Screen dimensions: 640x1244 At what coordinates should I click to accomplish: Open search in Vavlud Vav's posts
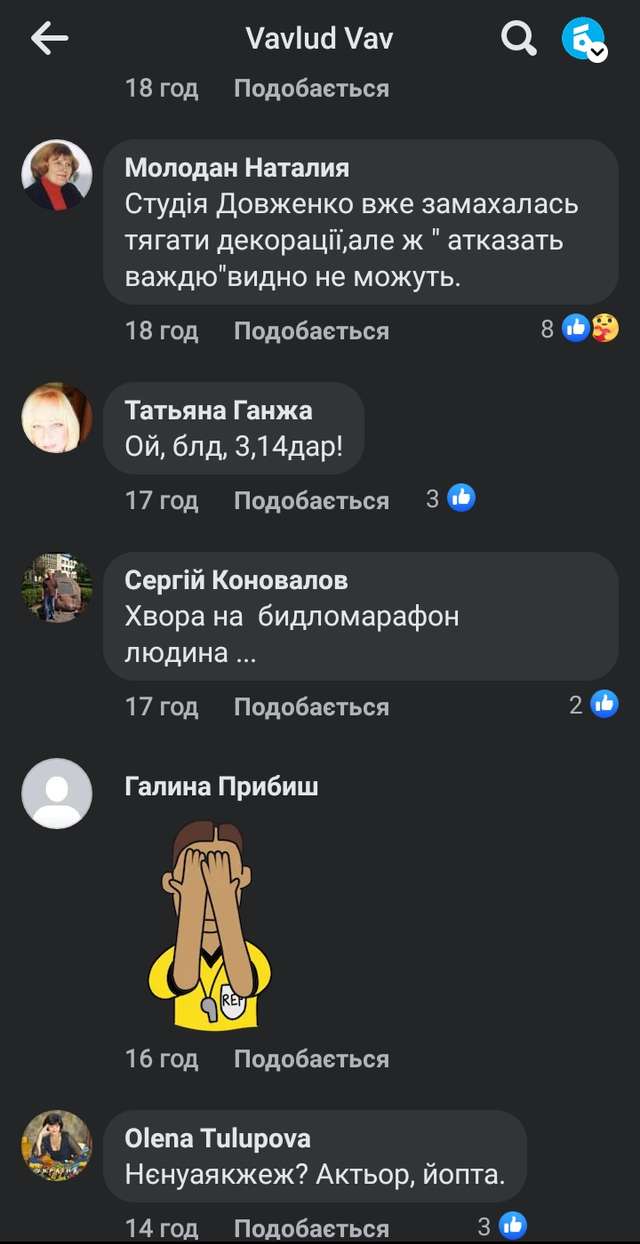[518, 39]
